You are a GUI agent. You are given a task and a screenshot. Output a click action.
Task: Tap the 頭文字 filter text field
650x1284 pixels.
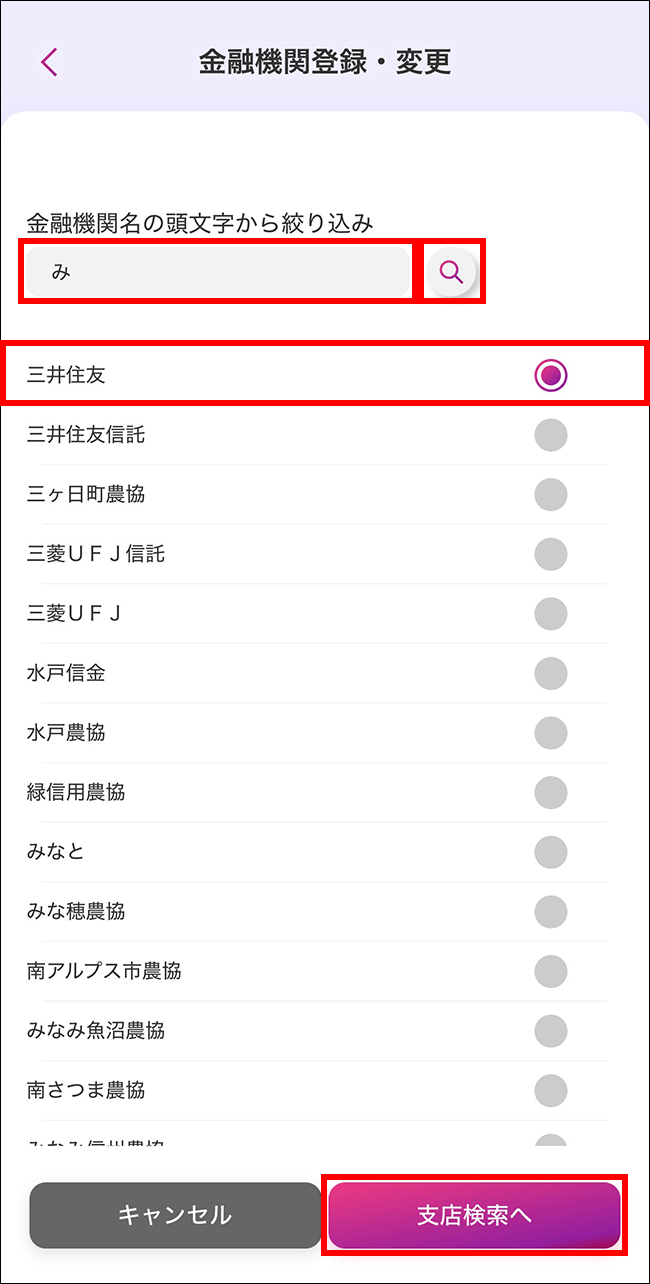click(218, 271)
